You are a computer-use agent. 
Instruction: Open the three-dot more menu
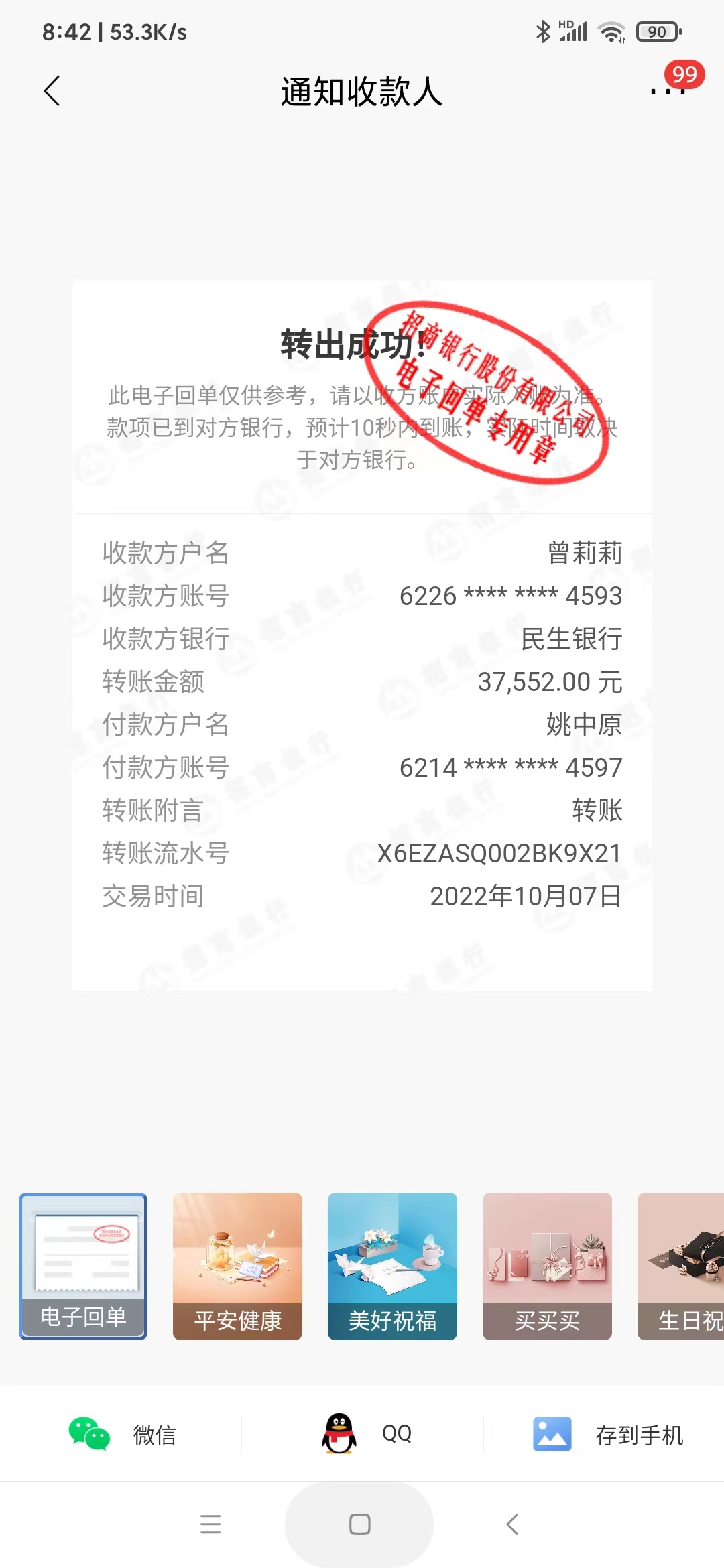pyautogui.click(x=668, y=91)
